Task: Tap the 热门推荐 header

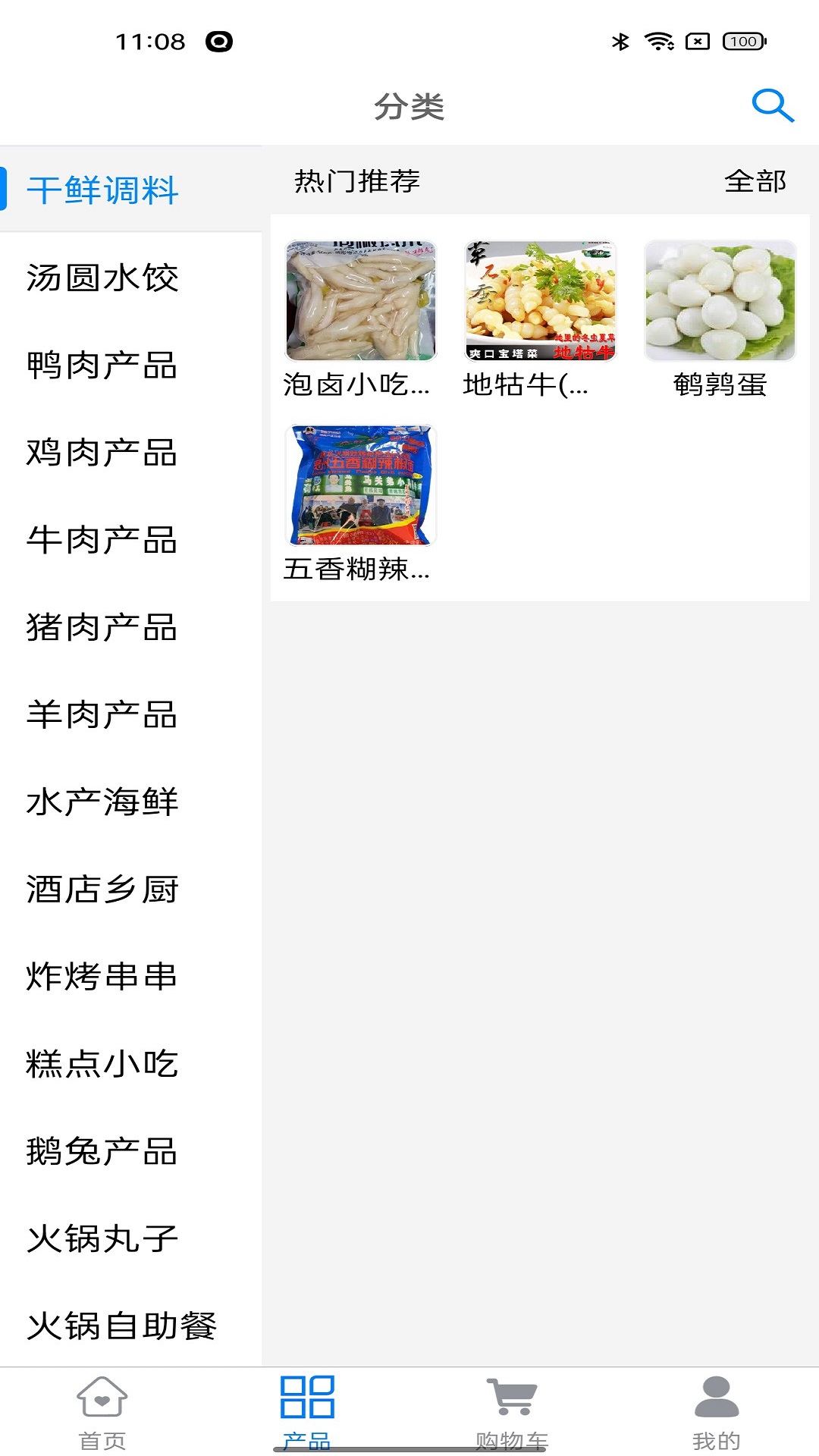Action: point(357,182)
